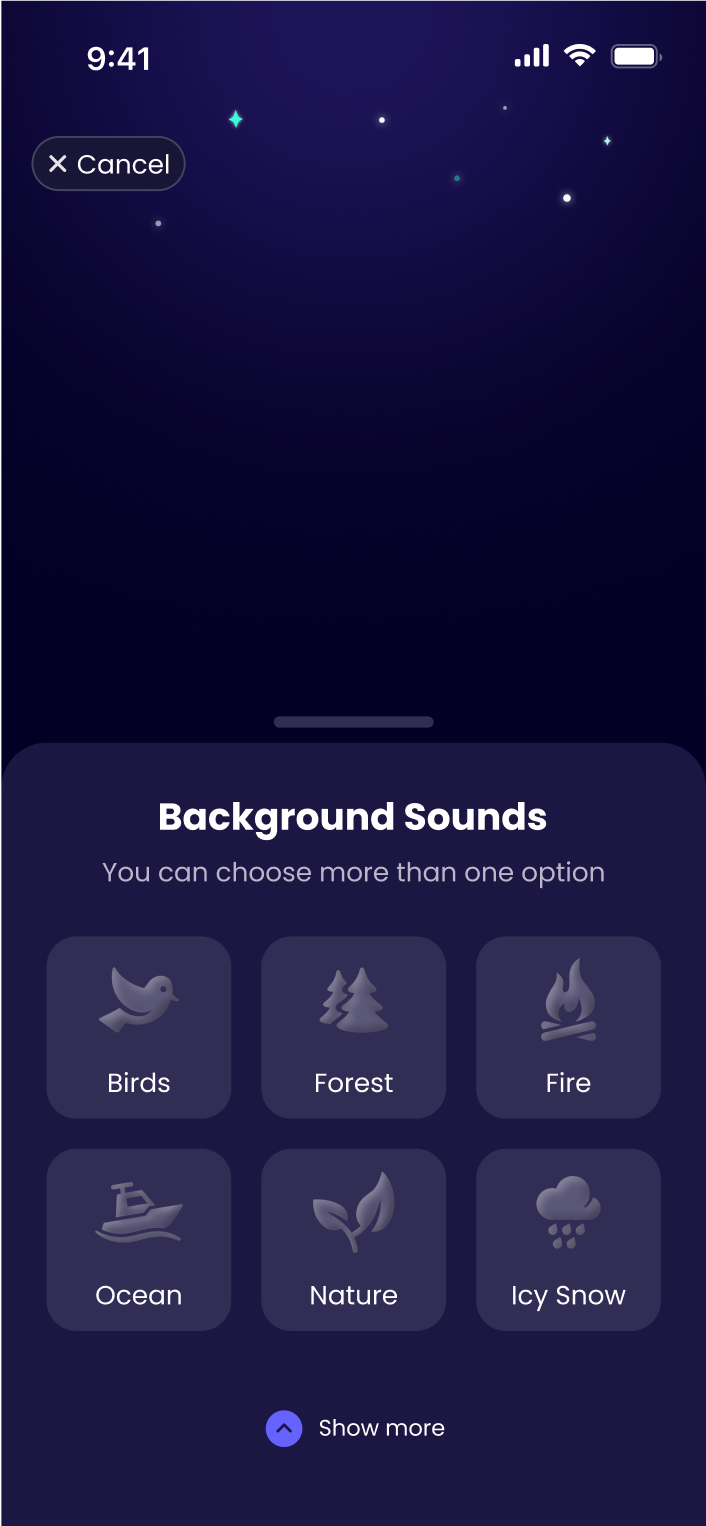This screenshot has width=706, height=1526.
Task: Expand the list with Show more
Action: point(355,1428)
